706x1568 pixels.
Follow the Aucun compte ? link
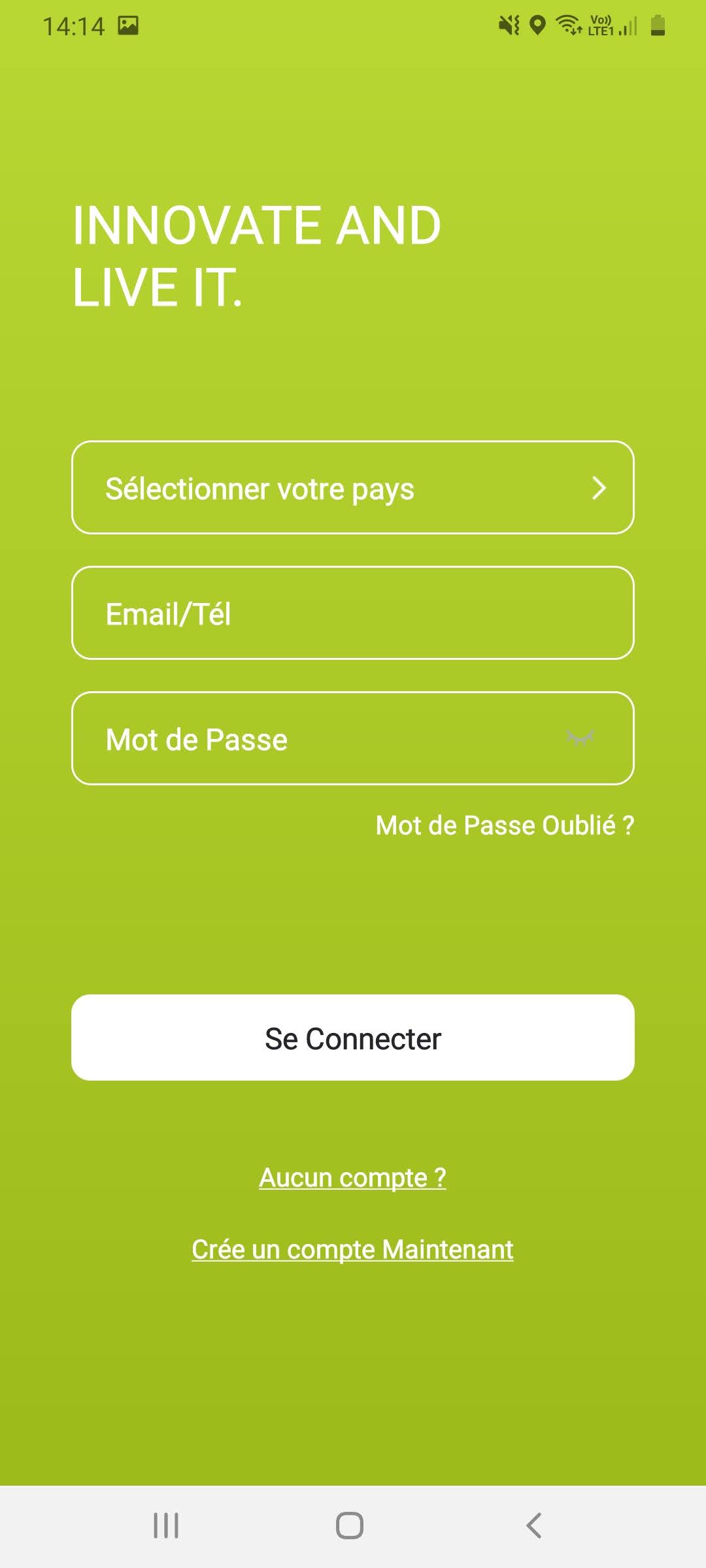(x=352, y=1177)
